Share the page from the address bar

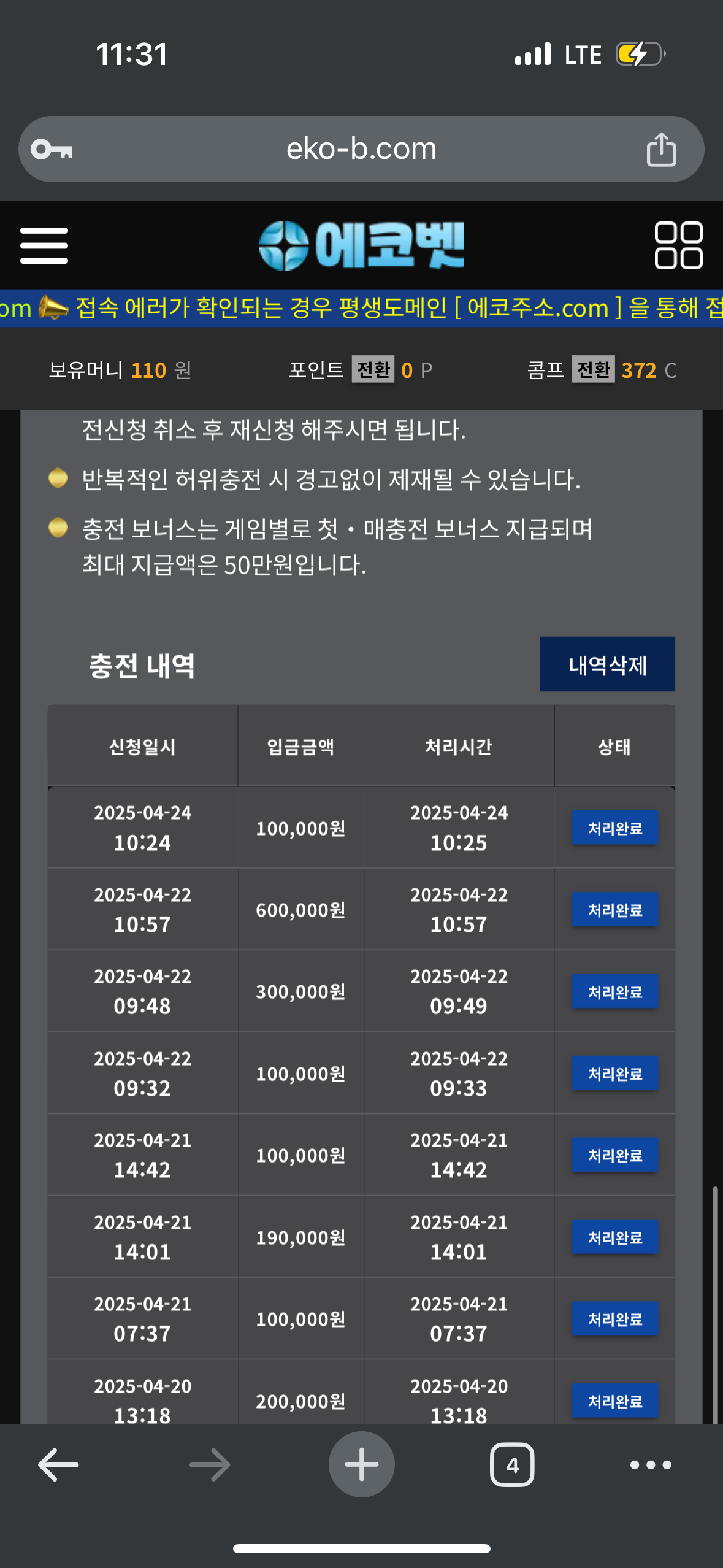point(661,149)
